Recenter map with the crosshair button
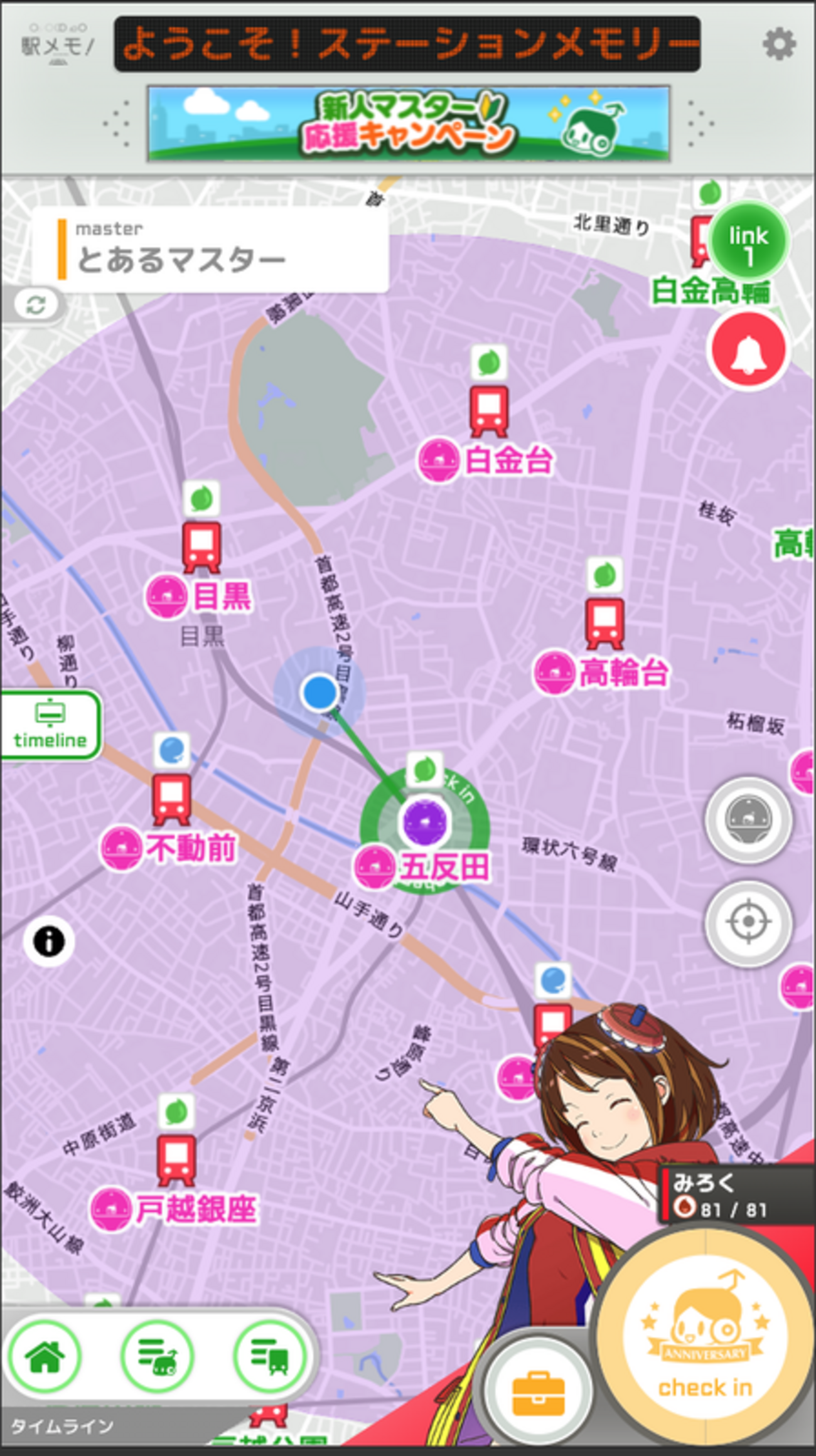The width and height of the screenshot is (816, 1456). [748, 922]
